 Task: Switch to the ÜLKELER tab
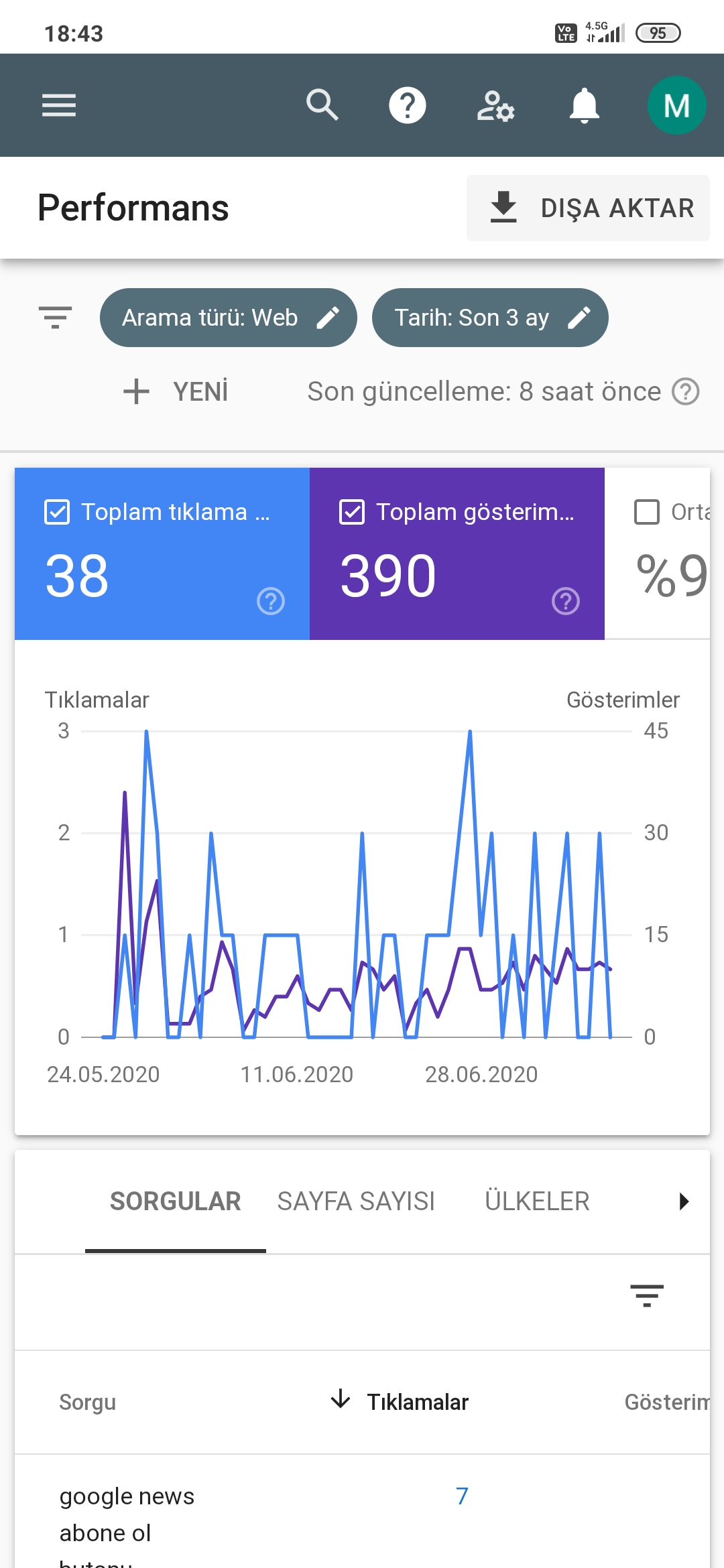[537, 1201]
